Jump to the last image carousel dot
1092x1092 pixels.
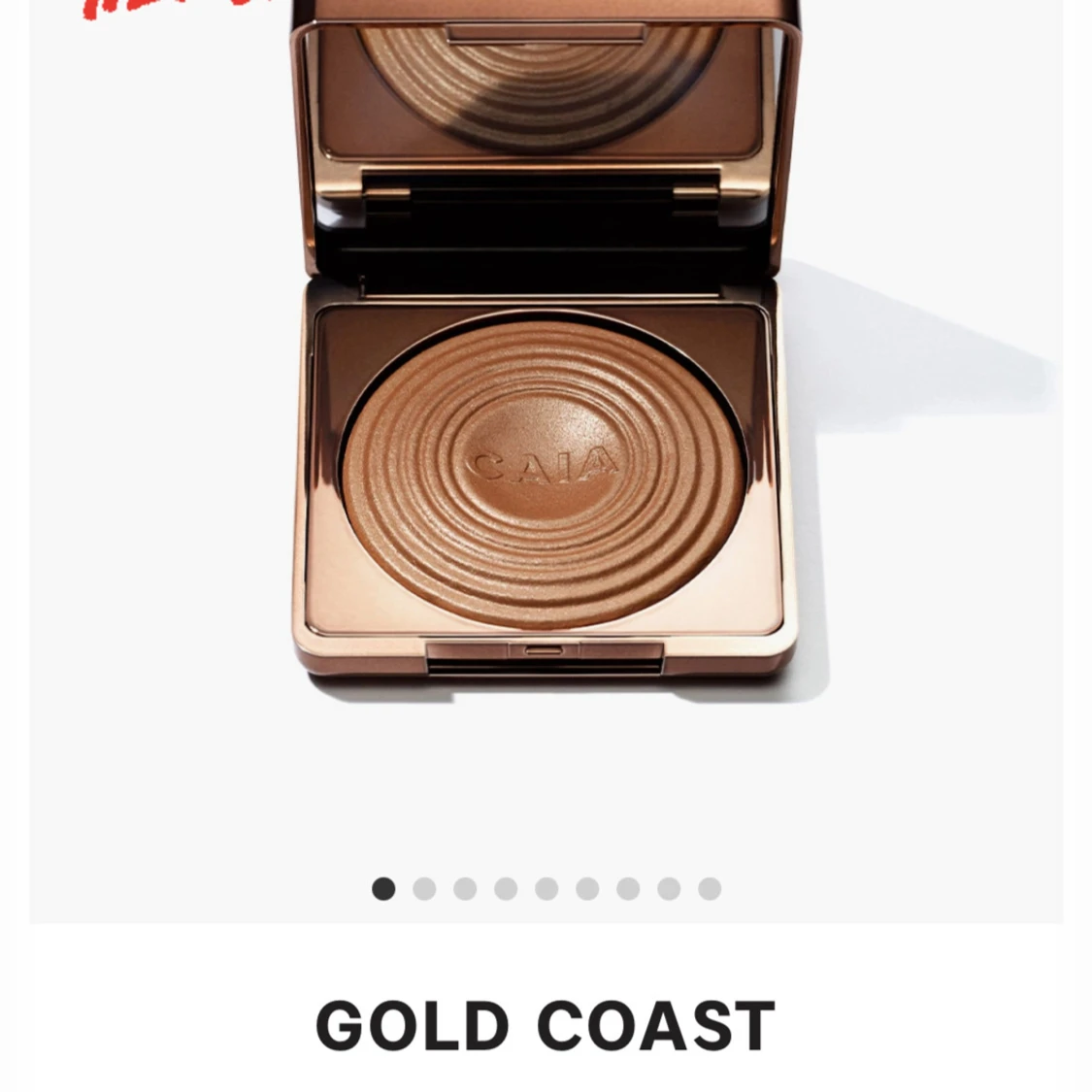[x=710, y=888]
